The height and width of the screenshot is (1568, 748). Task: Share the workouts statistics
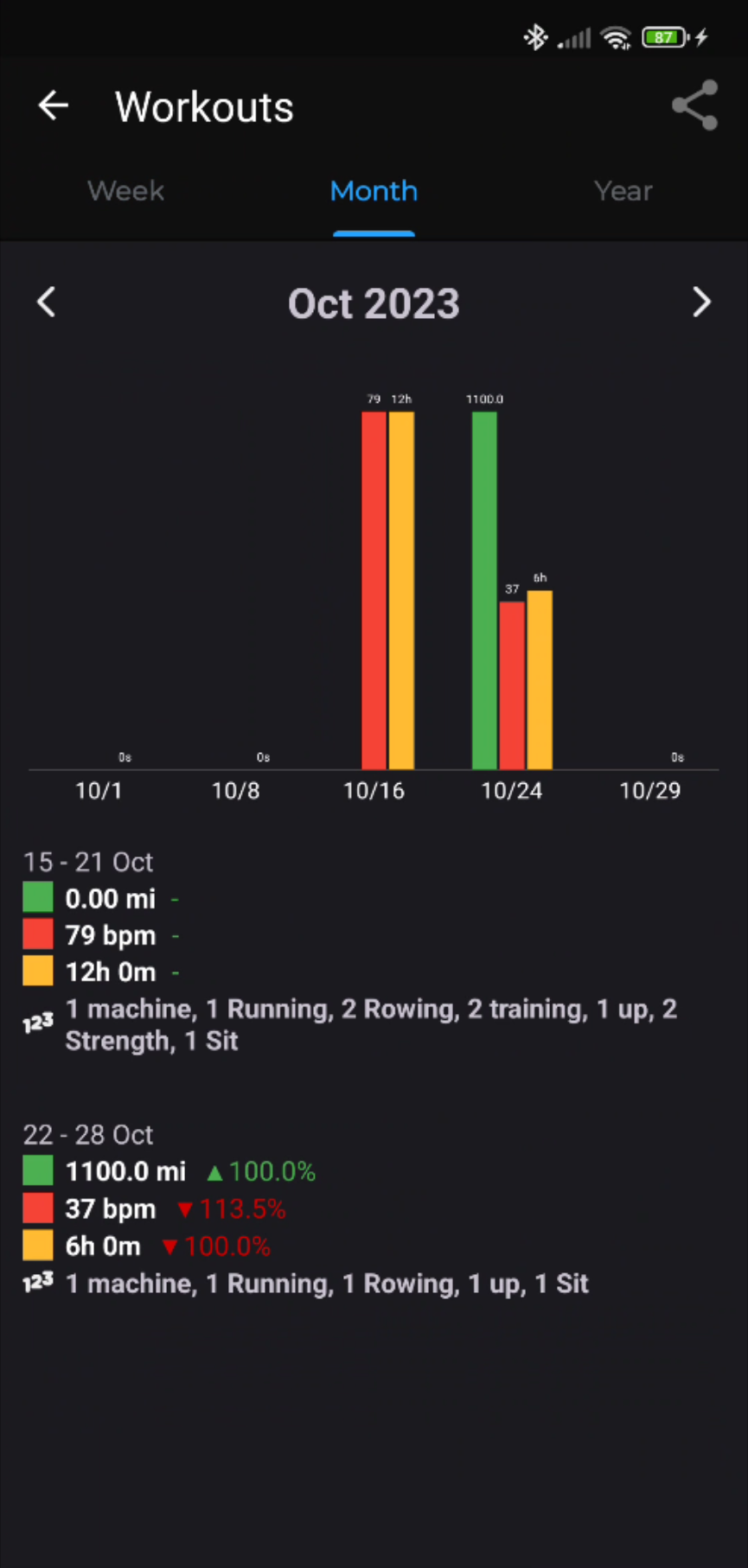click(x=694, y=105)
